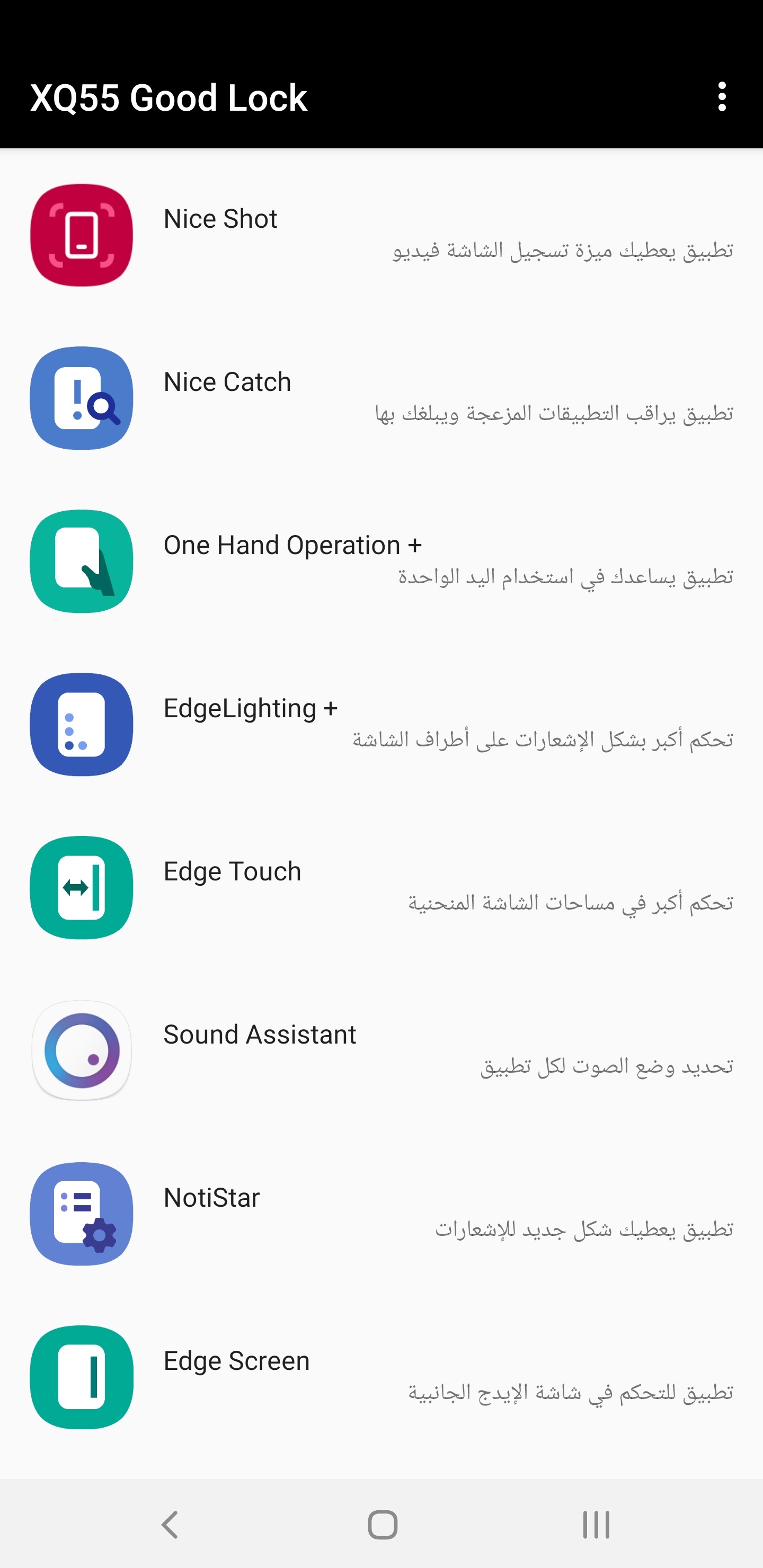Choose EdgeLighting + from the list

(x=381, y=724)
